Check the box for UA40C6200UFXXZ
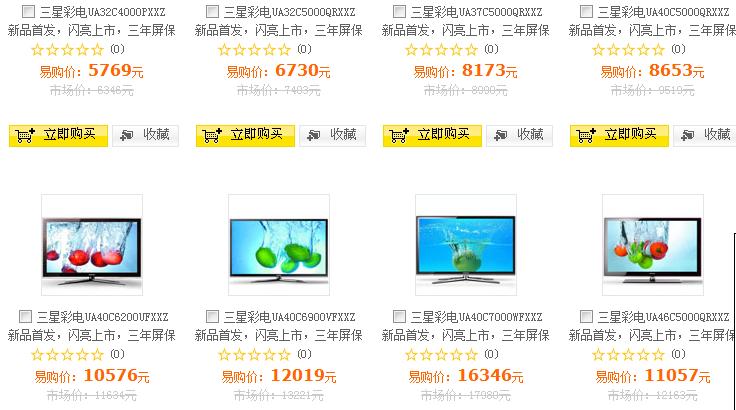The width and height of the screenshot is (736, 410). click(25, 316)
